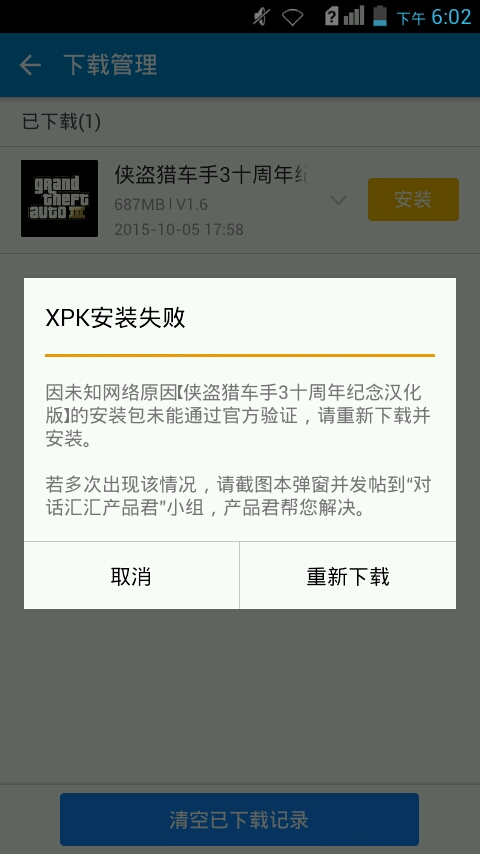
Task: Tap 清空已下载记录 button
Action: 239,819
